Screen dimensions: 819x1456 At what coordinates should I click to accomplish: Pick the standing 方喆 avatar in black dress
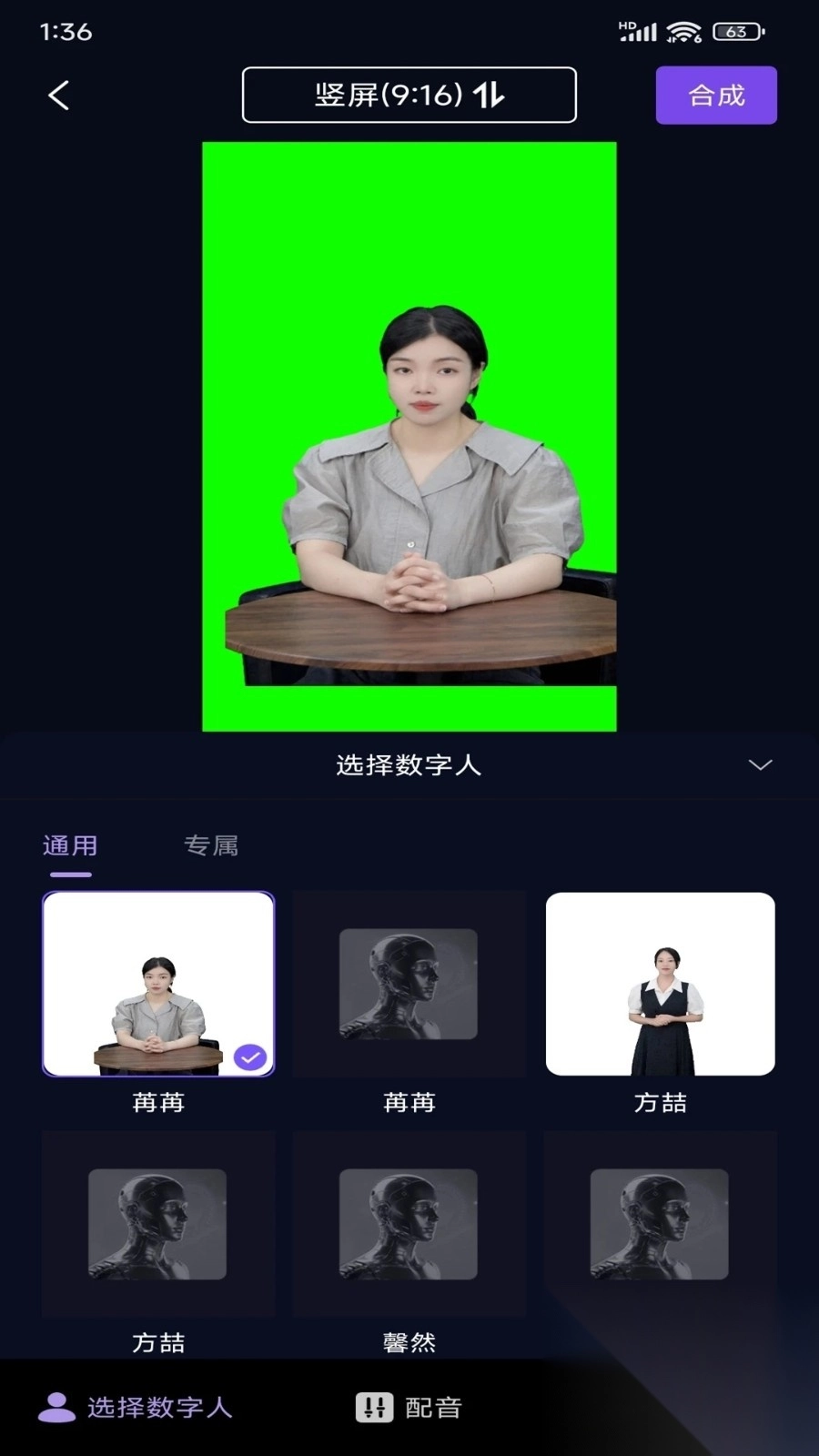click(x=660, y=984)
